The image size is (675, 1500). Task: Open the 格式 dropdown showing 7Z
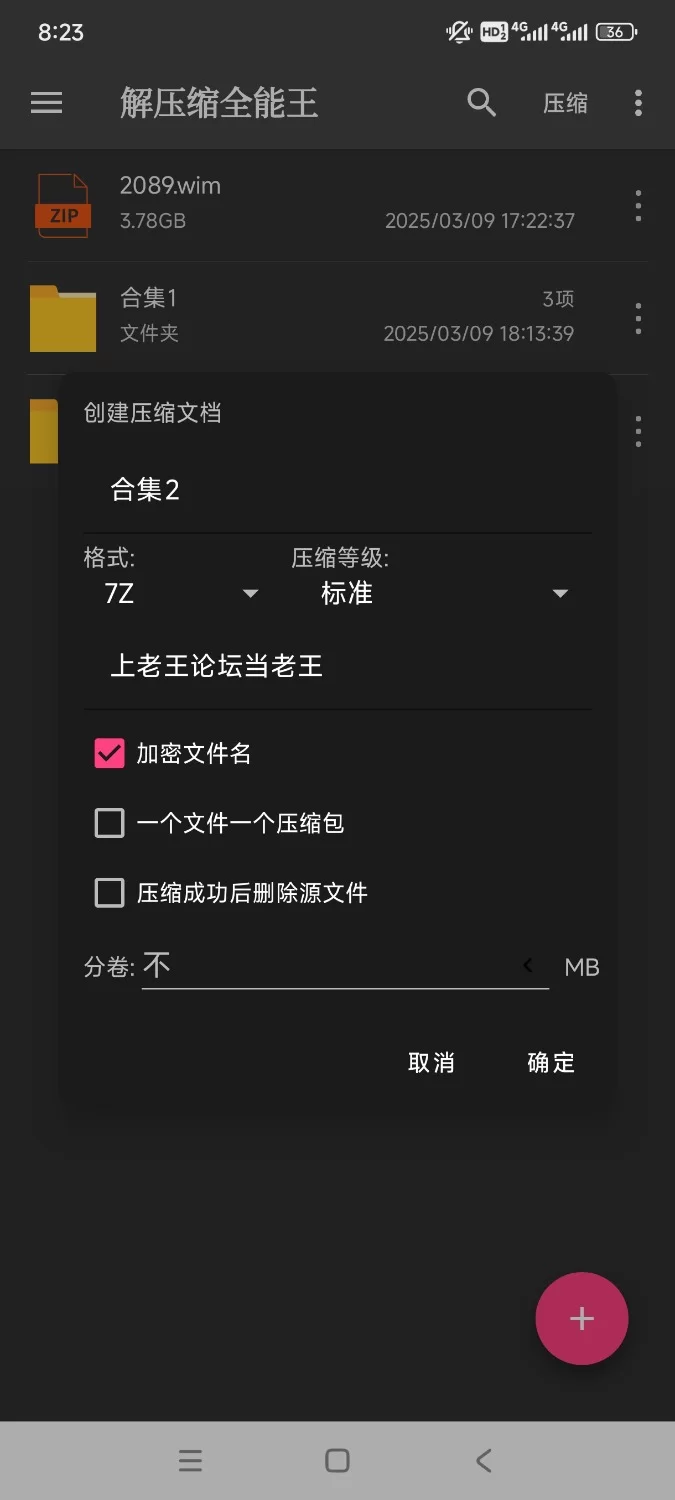180,594
